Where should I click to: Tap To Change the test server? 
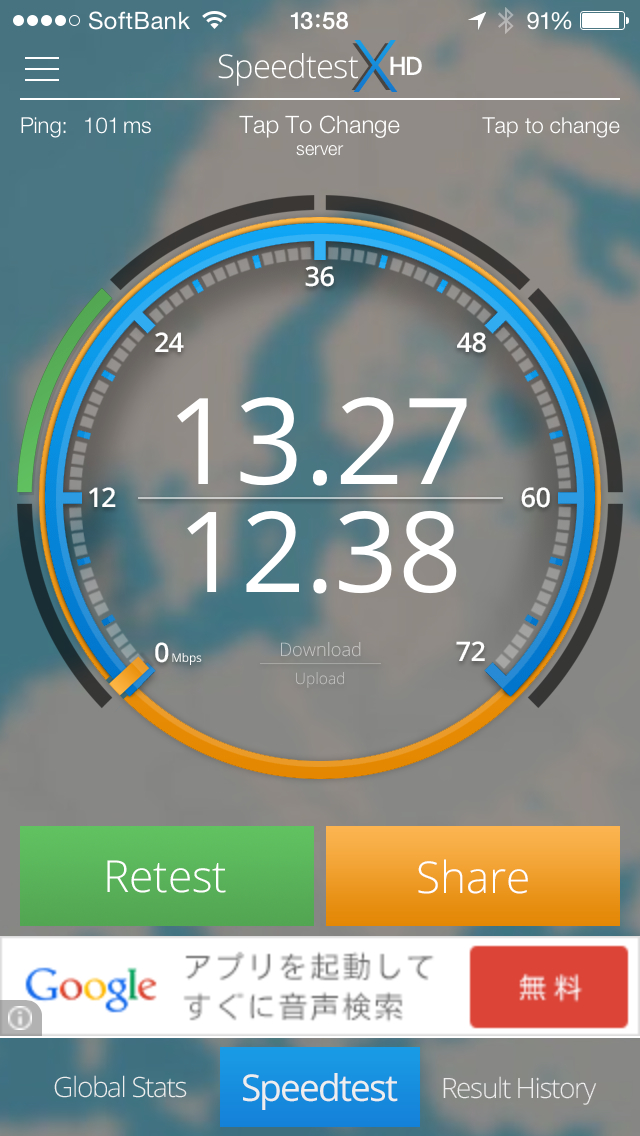(x=319, y=135)
